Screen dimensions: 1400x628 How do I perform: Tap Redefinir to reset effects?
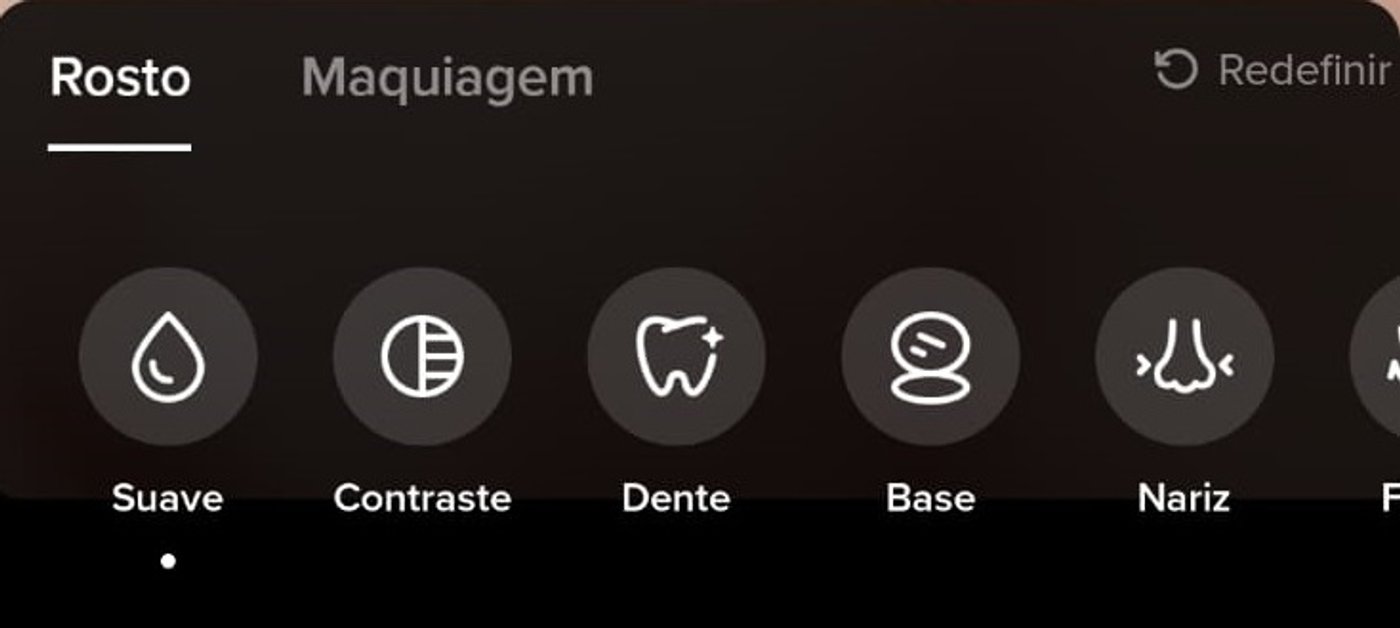click(x=1272, y=71)
